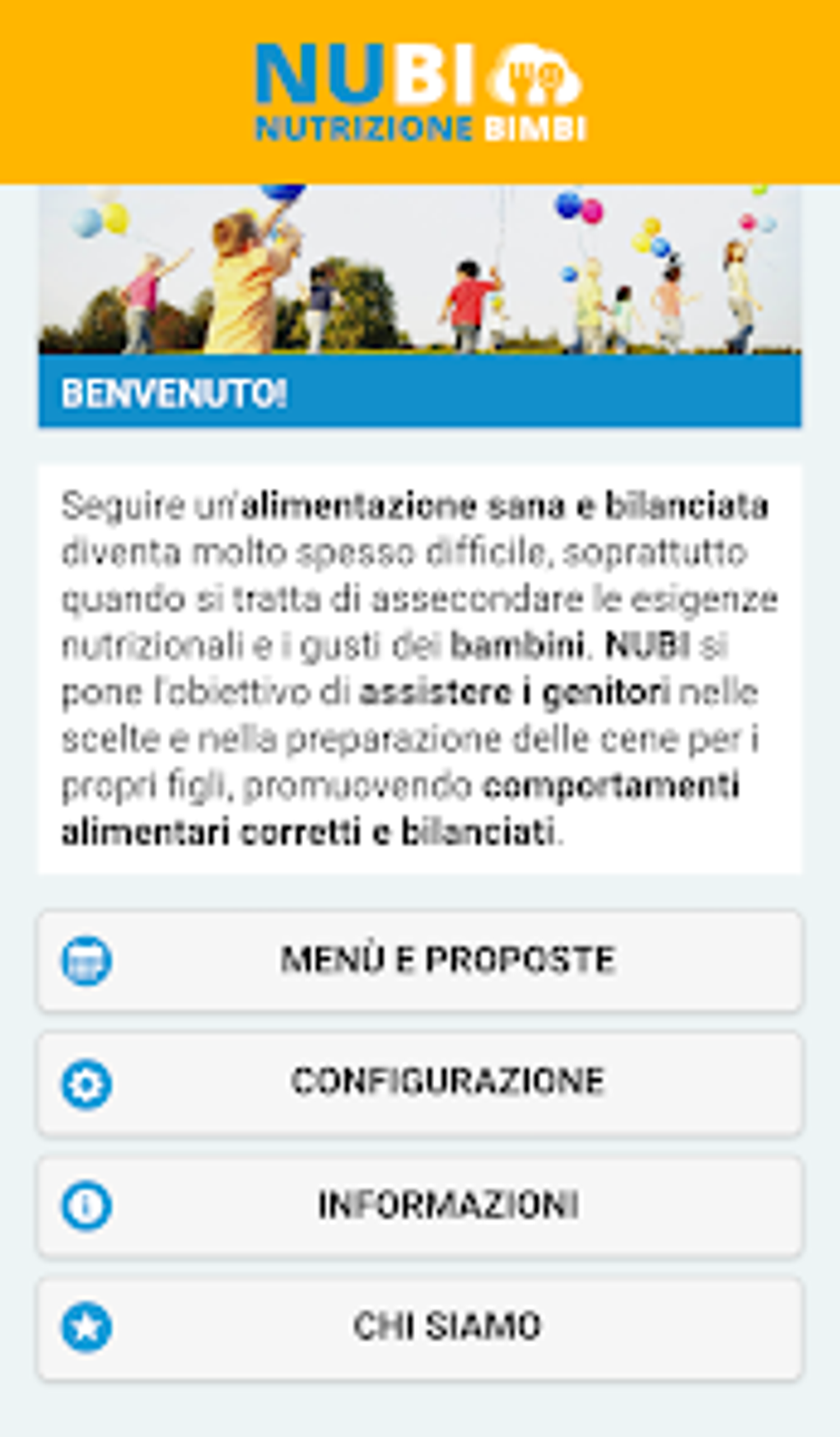
Task: Open the Menù e Proposte section
Action: pos(447,959)
